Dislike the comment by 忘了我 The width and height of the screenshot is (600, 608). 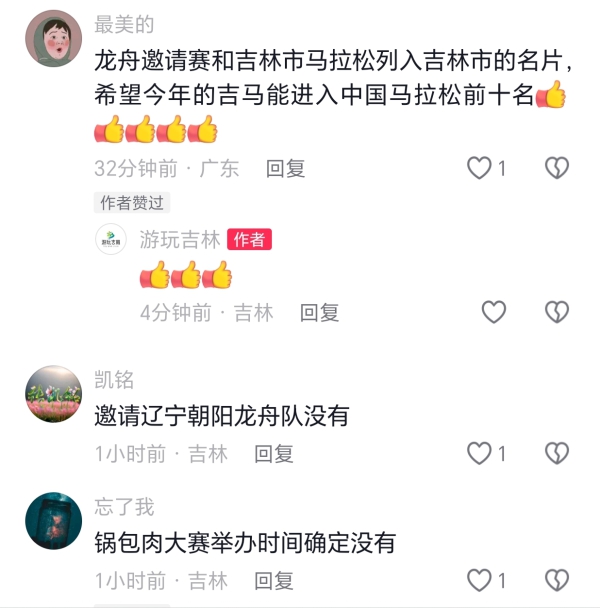(x=556, y=580)
